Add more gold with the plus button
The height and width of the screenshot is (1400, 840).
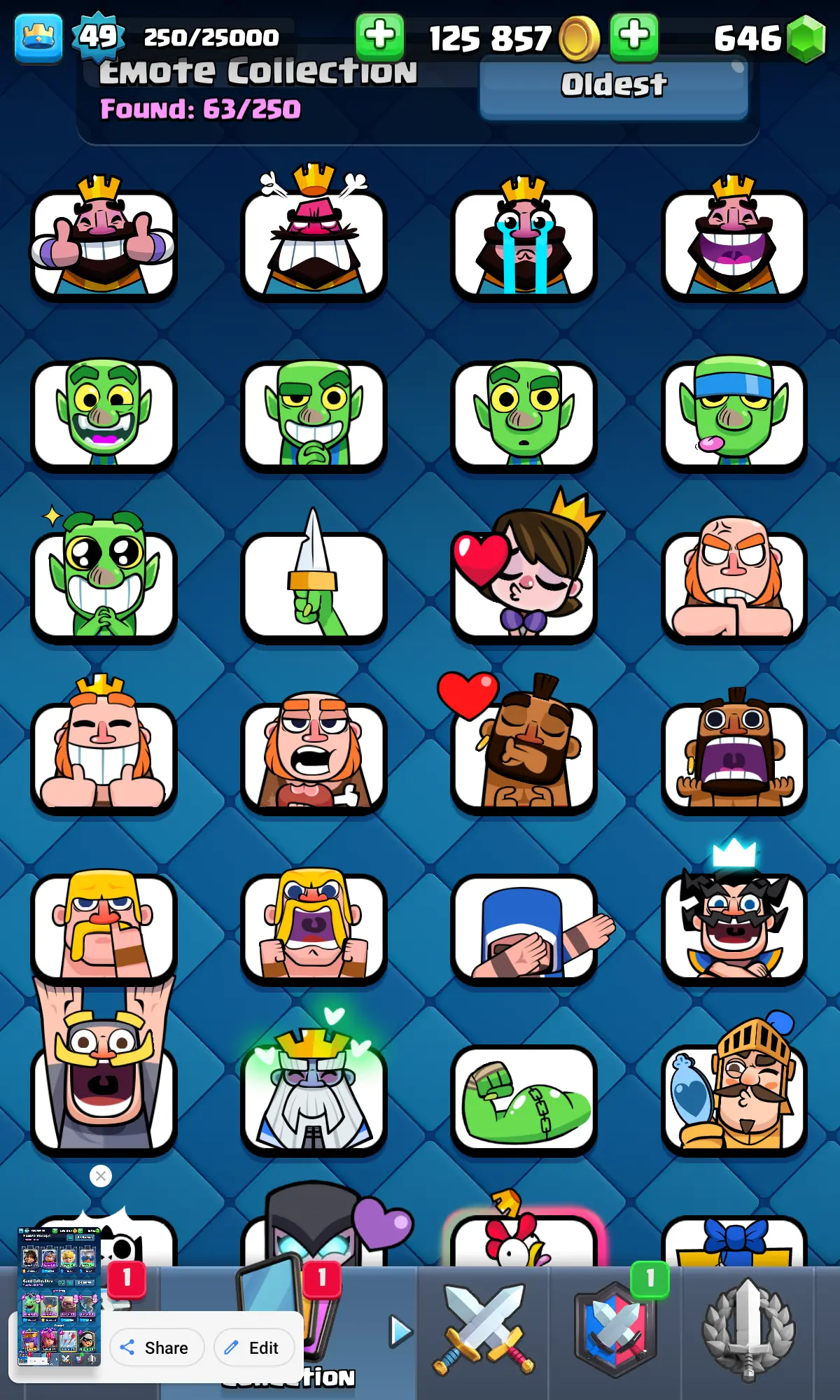[x=379, y=35]
